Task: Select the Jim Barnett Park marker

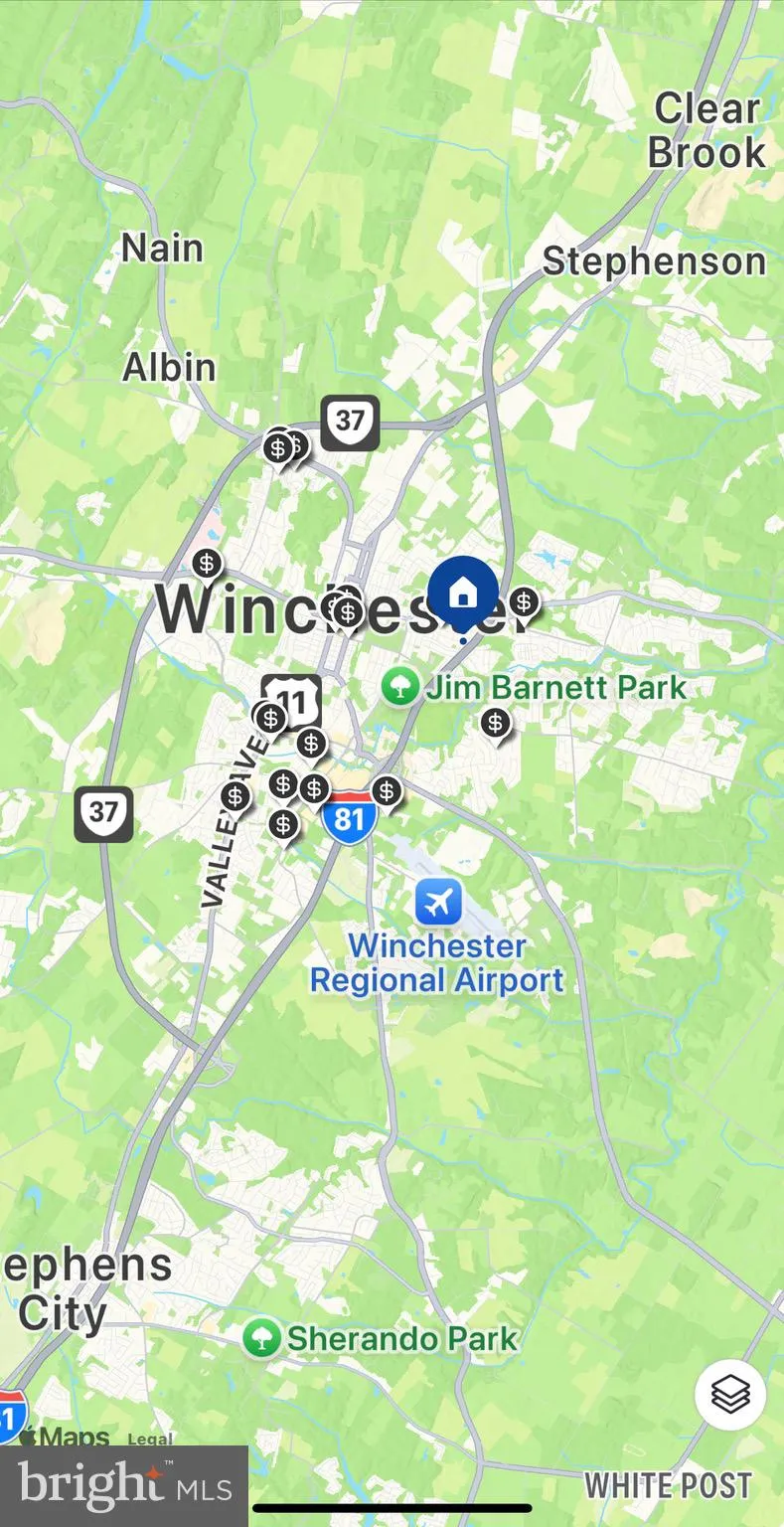Action: 400,687
